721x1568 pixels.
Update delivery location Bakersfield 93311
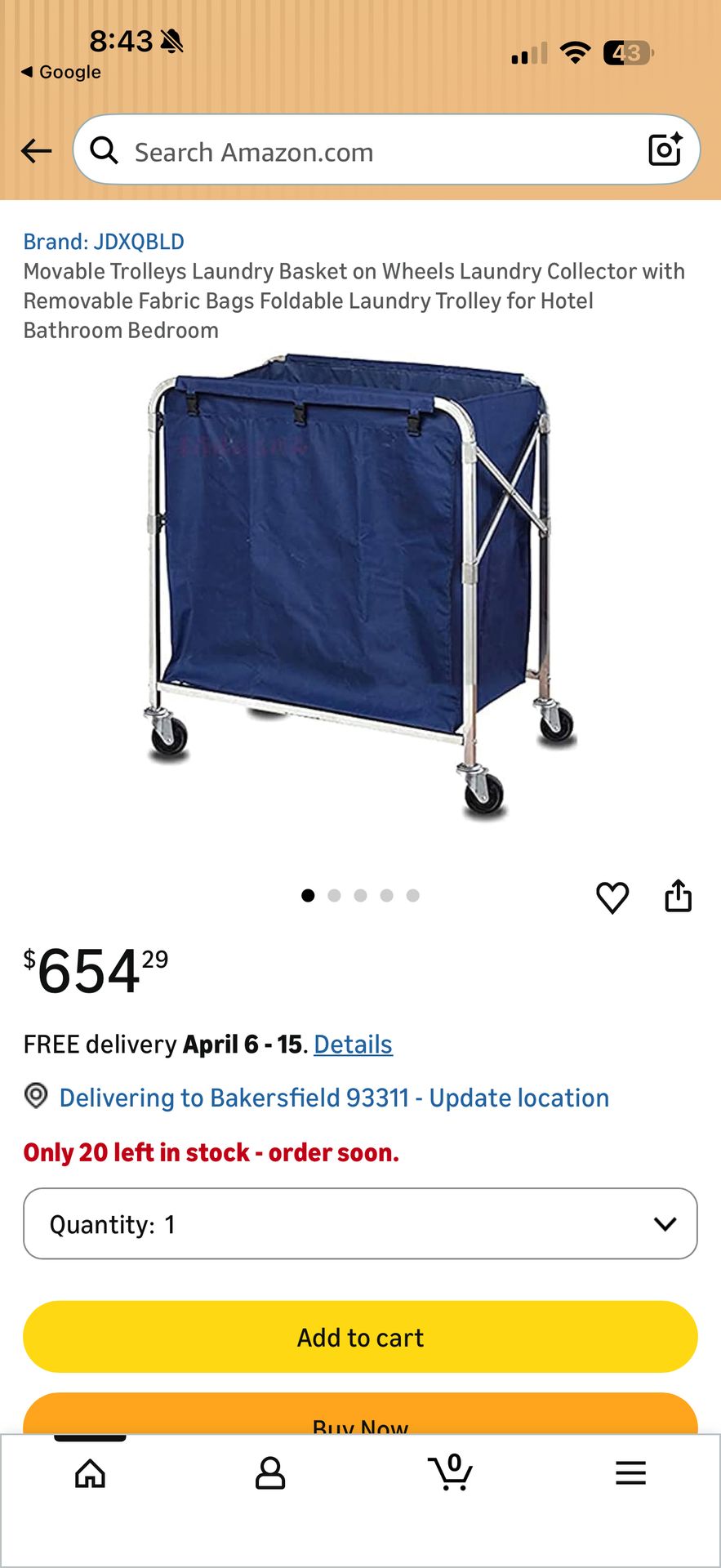click(x=334, y=1098)
